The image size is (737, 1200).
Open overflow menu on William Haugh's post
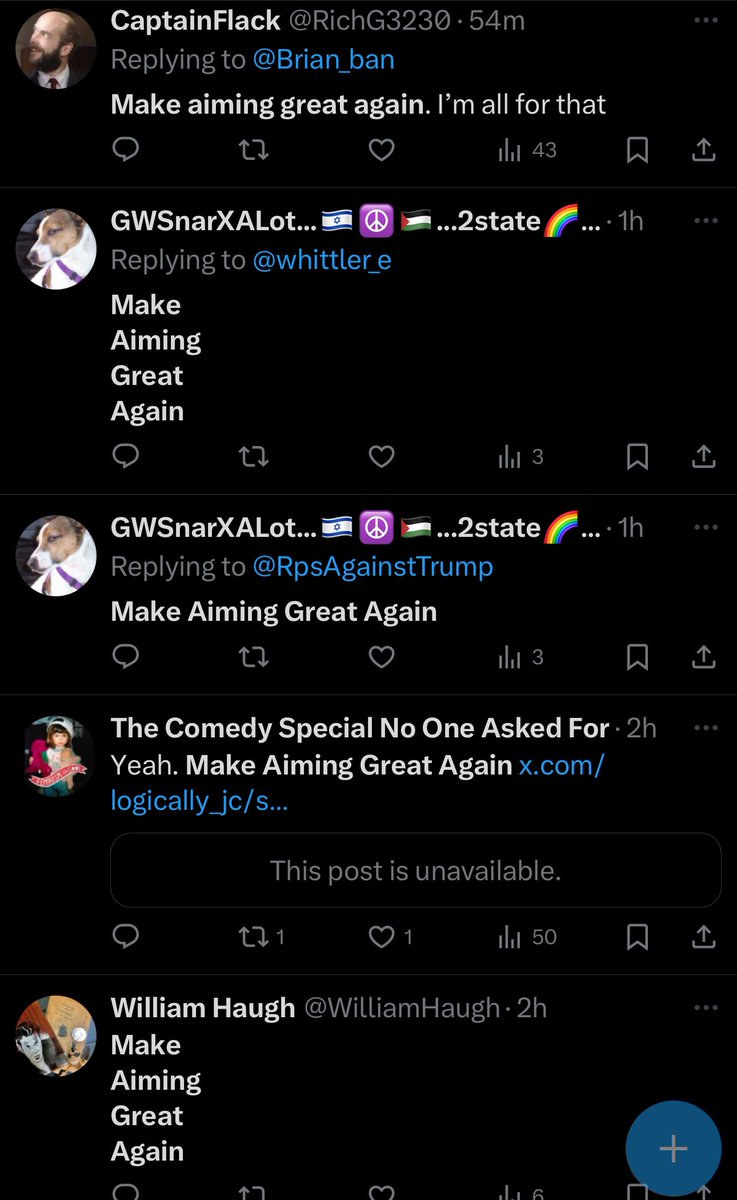[706, 1007]
